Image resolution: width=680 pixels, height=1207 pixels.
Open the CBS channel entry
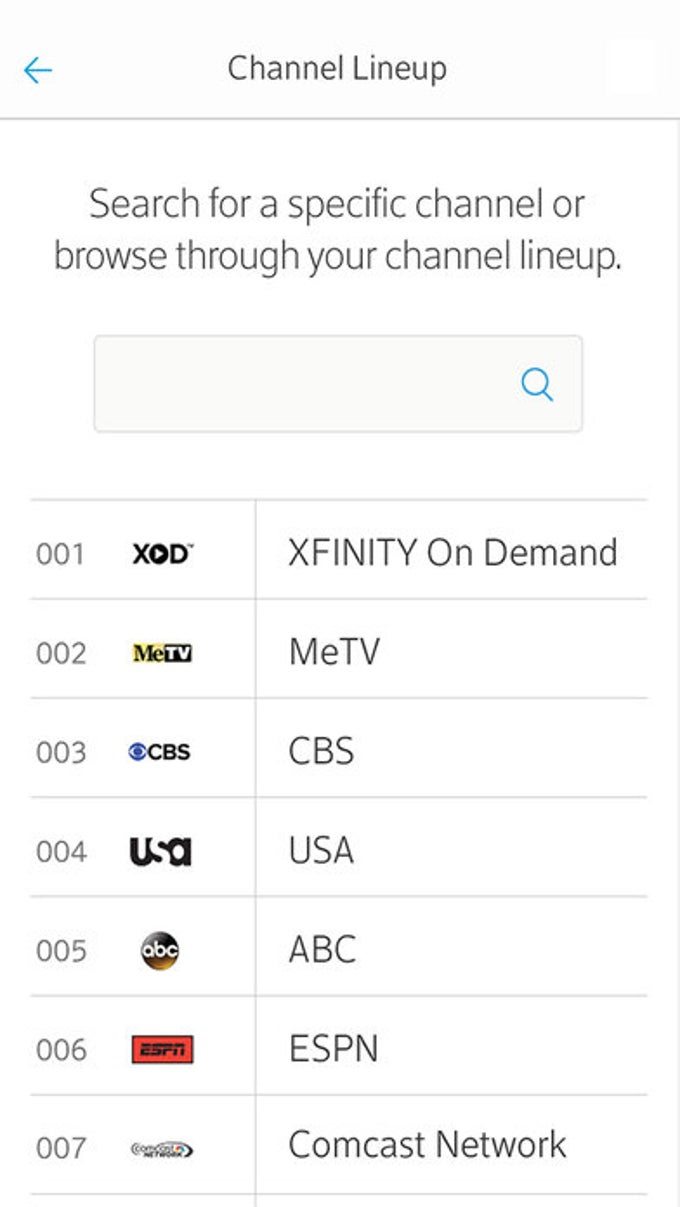coord(322,751)
